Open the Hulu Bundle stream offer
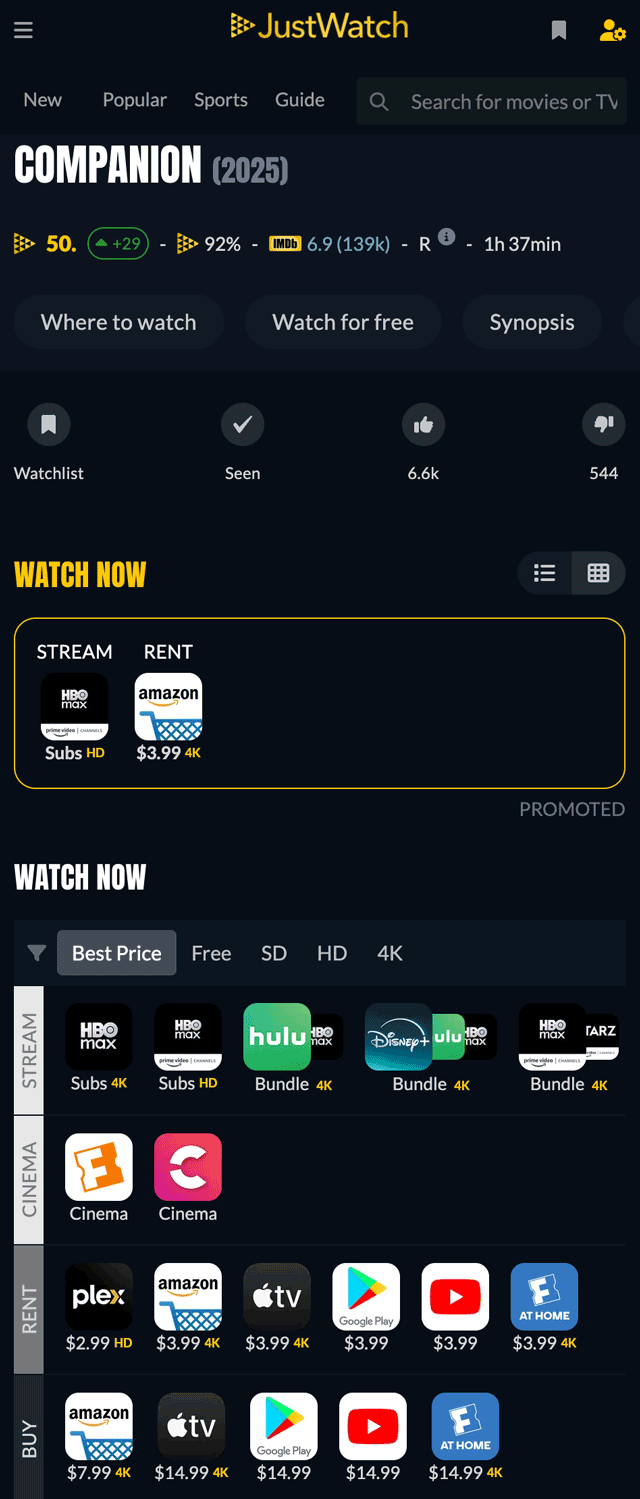This screenshot has width=640, height=1499. [x=278, y=1037]
